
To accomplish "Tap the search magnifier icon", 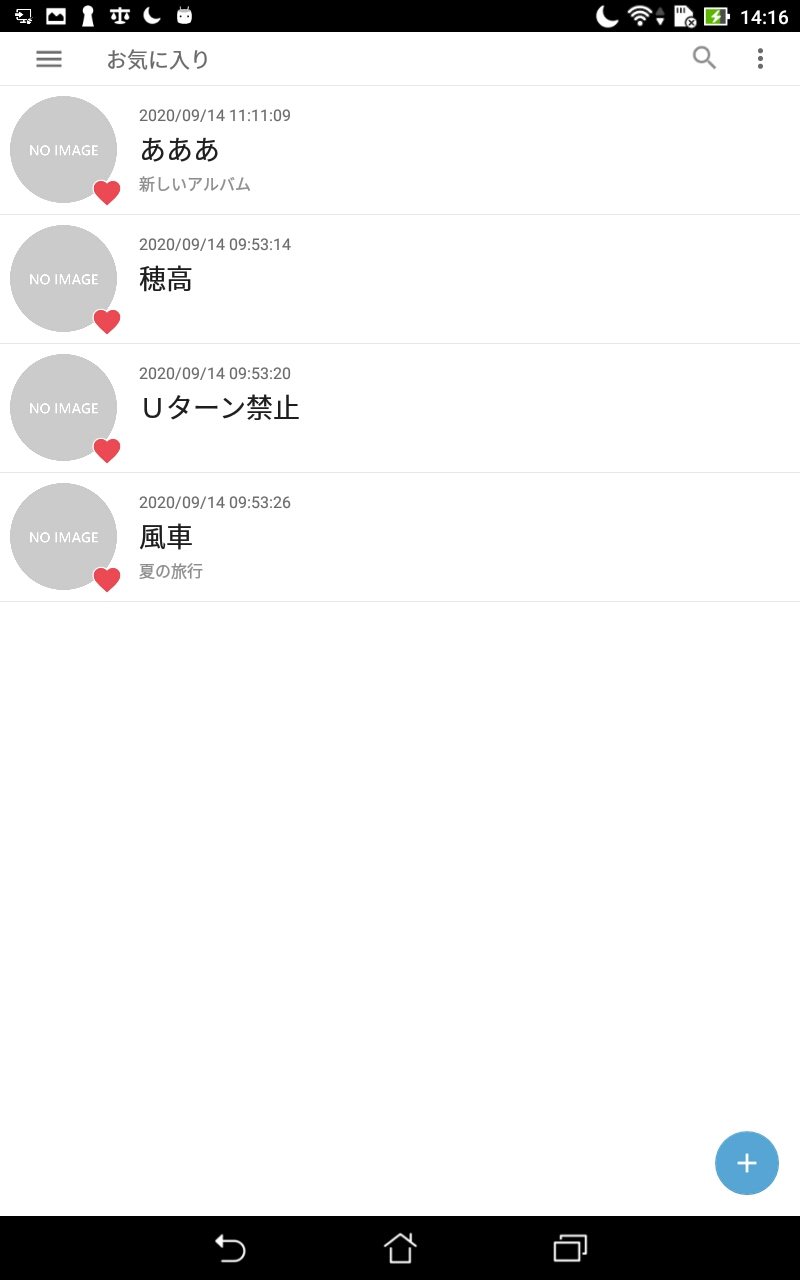I will click(x=705, y=58).
